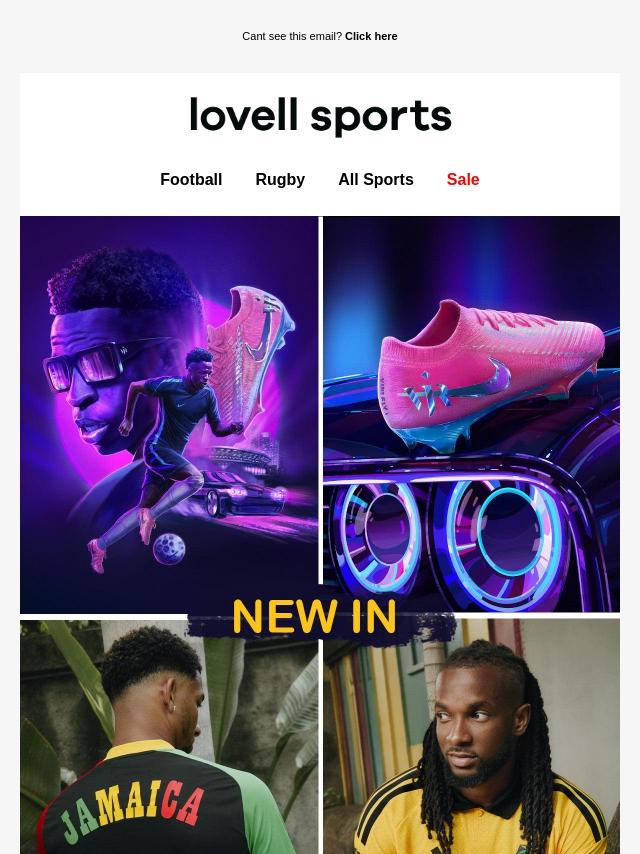Go to the Rugby section
This screenshot has width=640, height=854.
click(x=280, y=180)
